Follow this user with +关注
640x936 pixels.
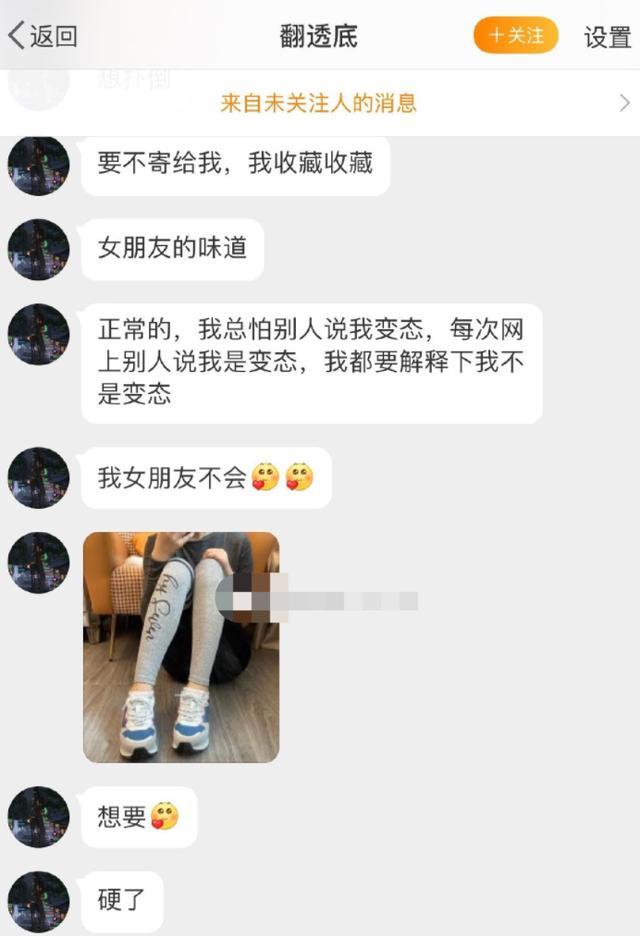(515, 36)
